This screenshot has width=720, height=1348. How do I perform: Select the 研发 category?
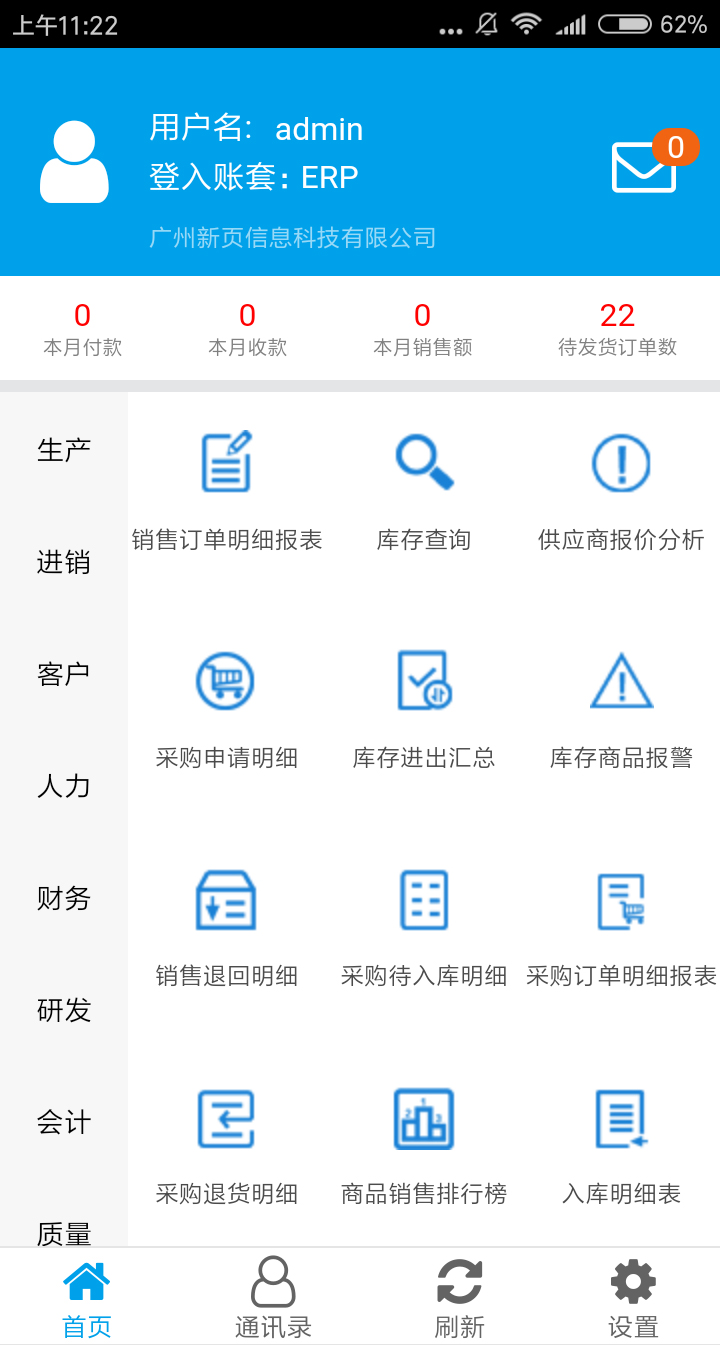tap(64, 1010)
